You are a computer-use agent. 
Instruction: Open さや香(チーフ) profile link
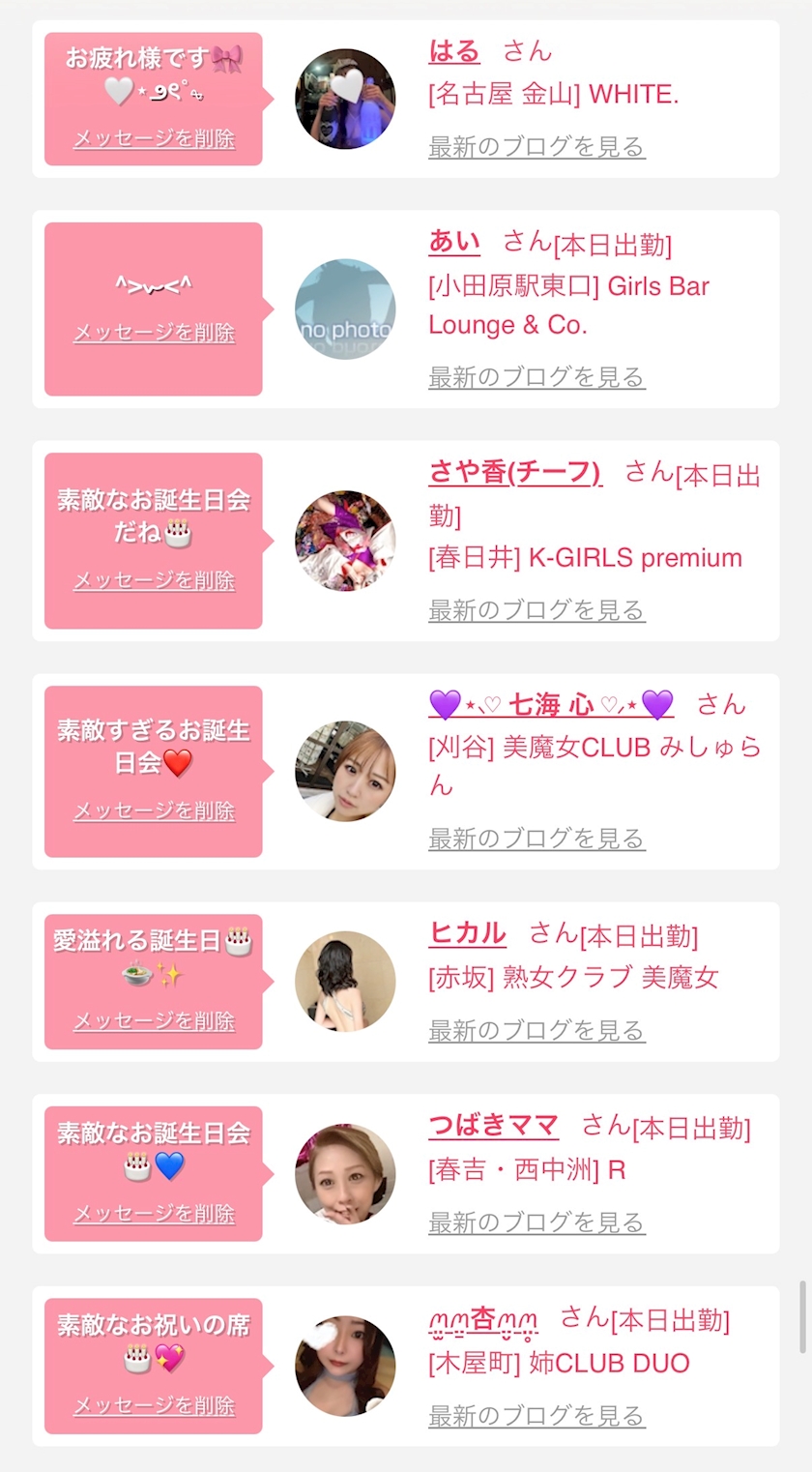click(x=515, y=473)
